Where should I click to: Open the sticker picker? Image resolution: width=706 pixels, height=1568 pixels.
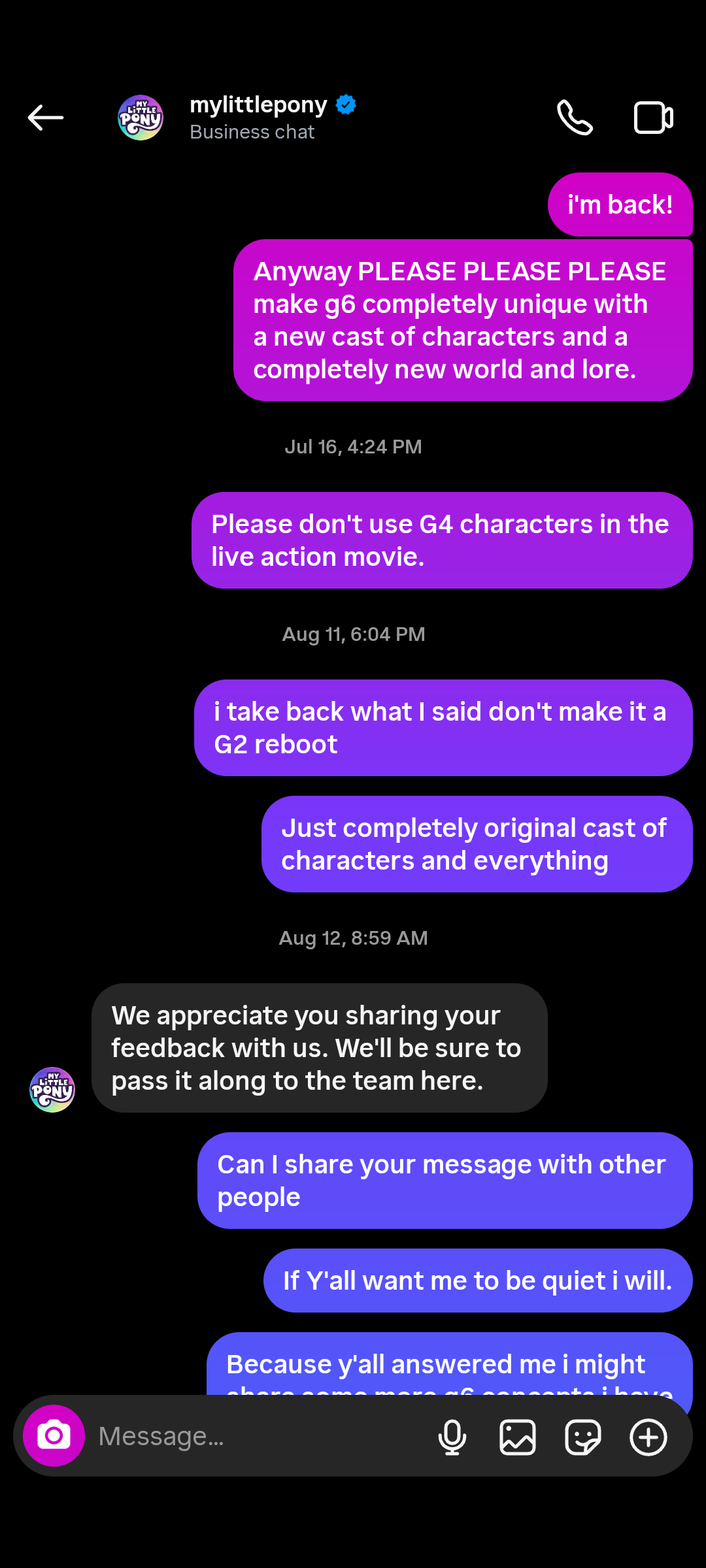pos(583,1437)
